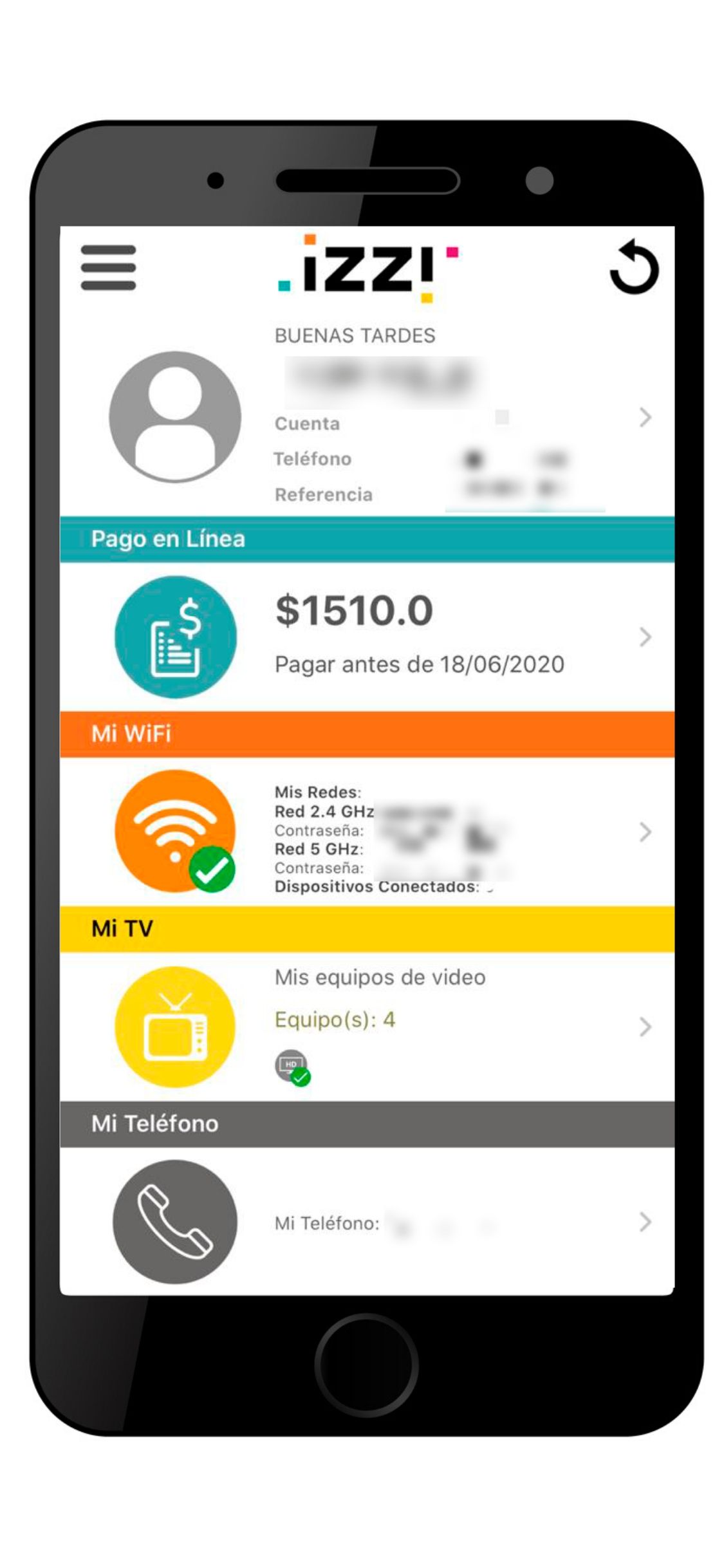Open payment details via its chevron

pos(645,637)
